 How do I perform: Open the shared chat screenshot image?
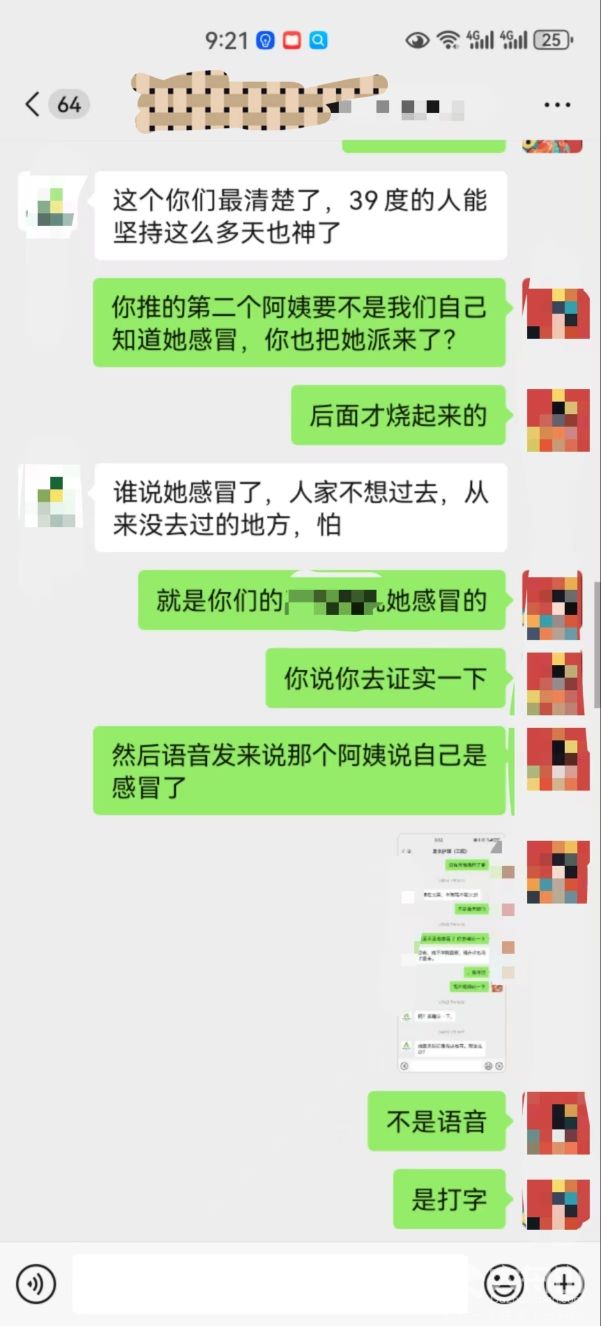click(x=451, y=953)
